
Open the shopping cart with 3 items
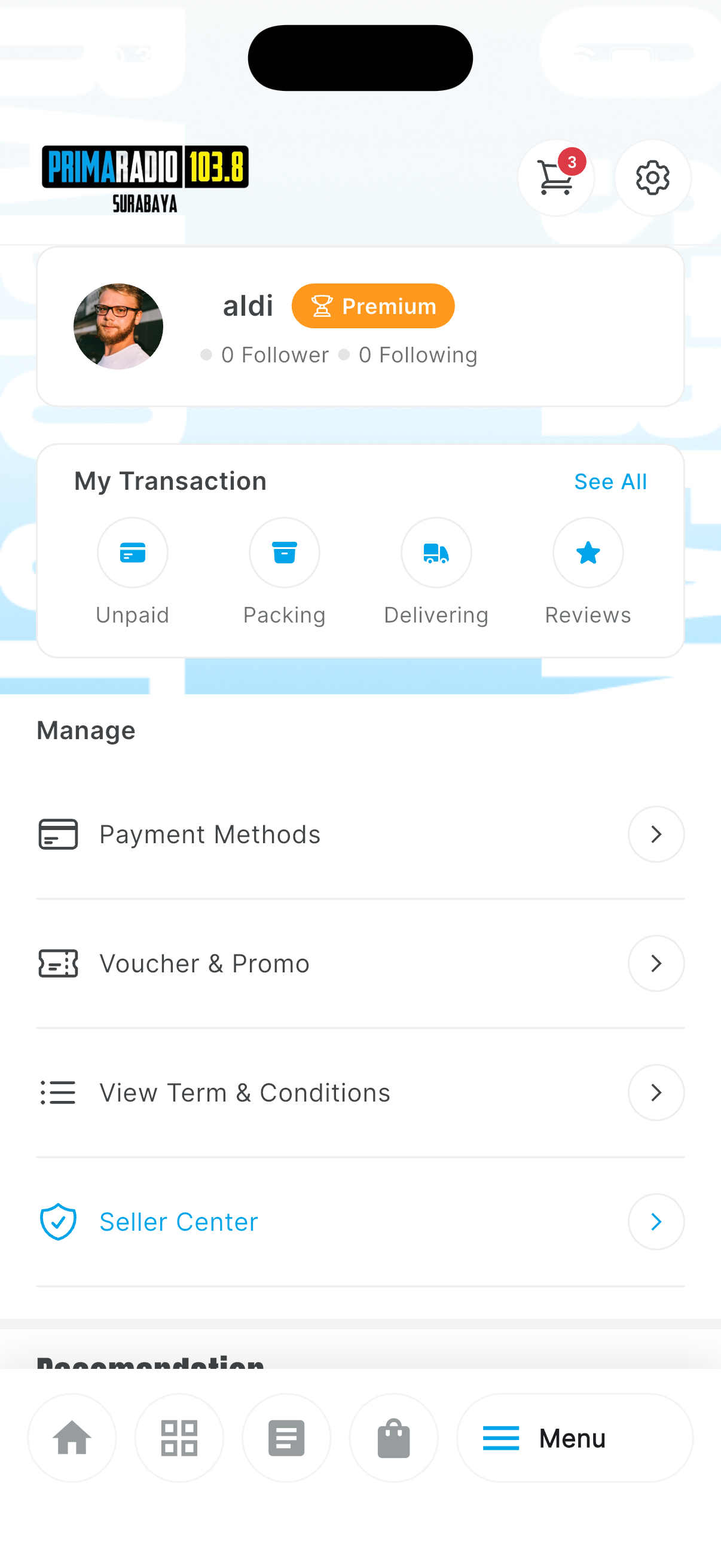tap(556, 178)
